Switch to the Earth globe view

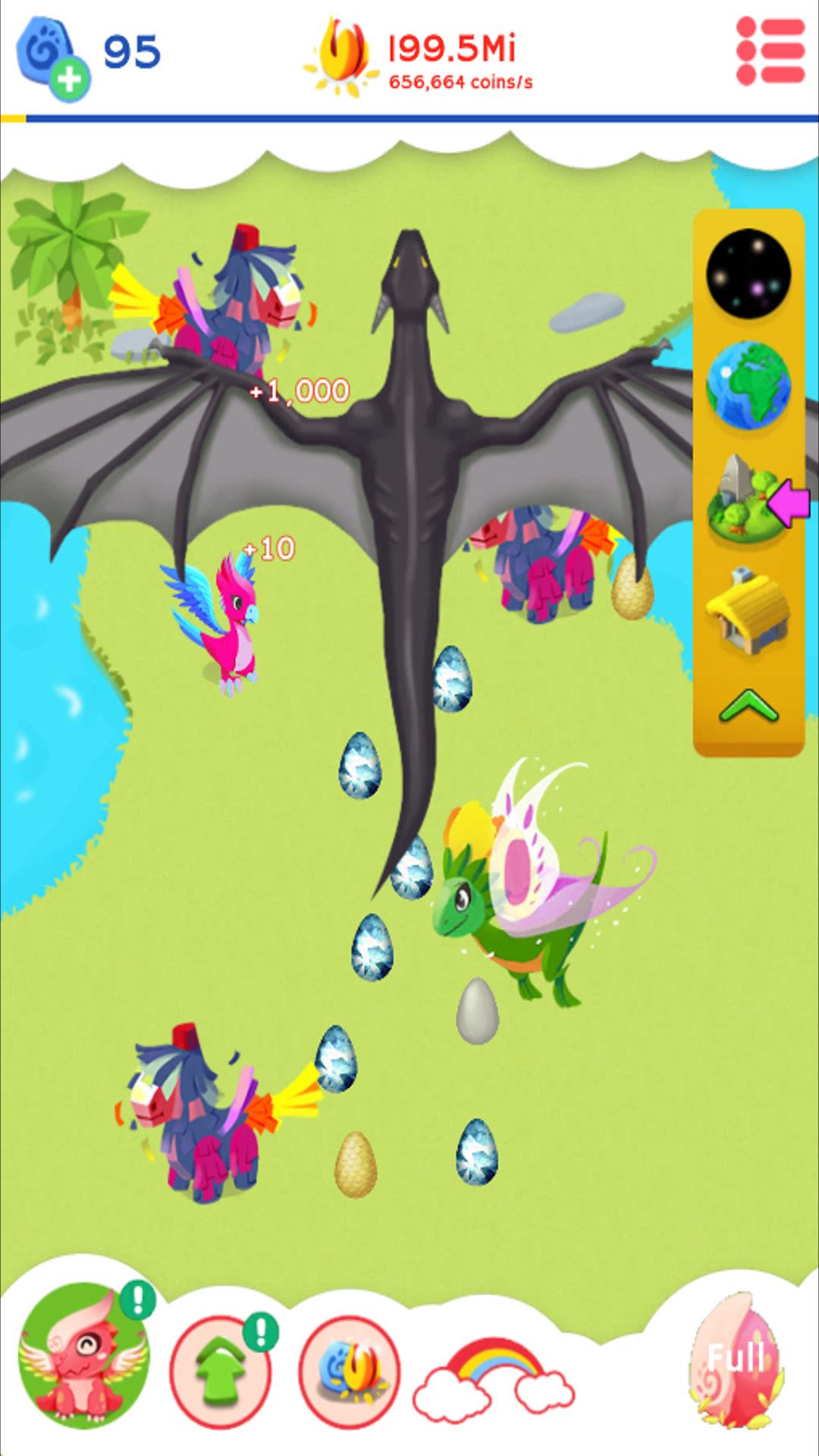(748, 385)
